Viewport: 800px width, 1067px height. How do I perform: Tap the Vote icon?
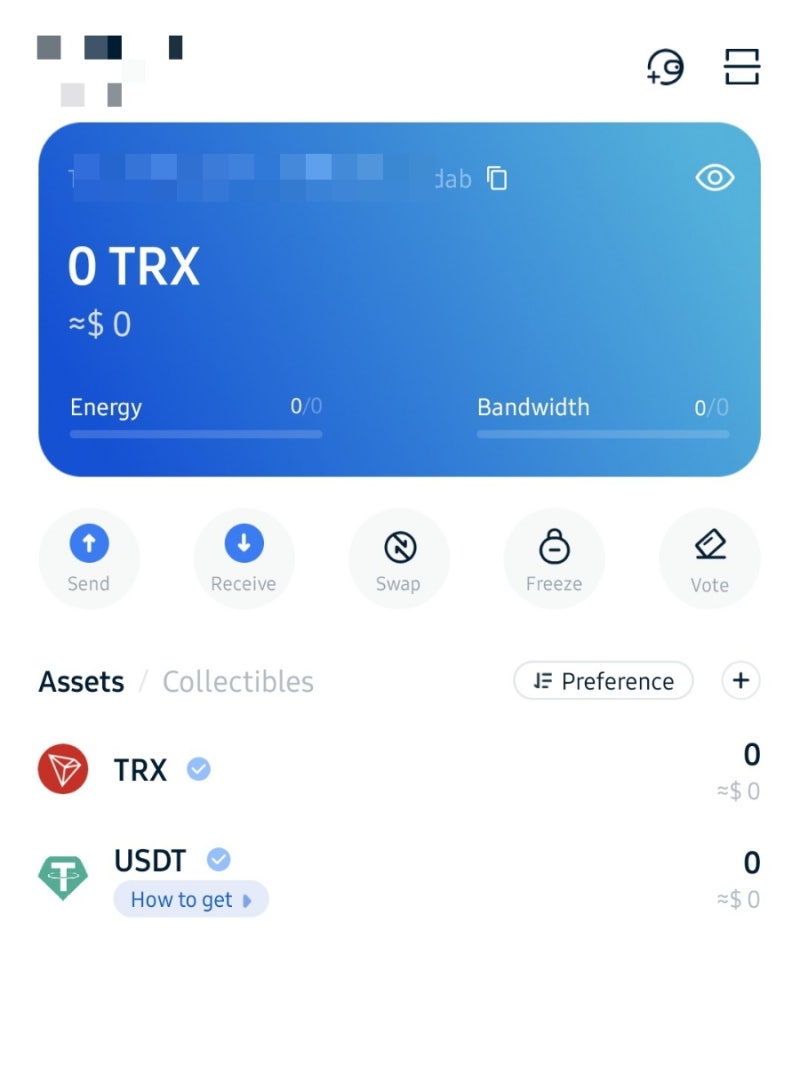pos(709,545)
